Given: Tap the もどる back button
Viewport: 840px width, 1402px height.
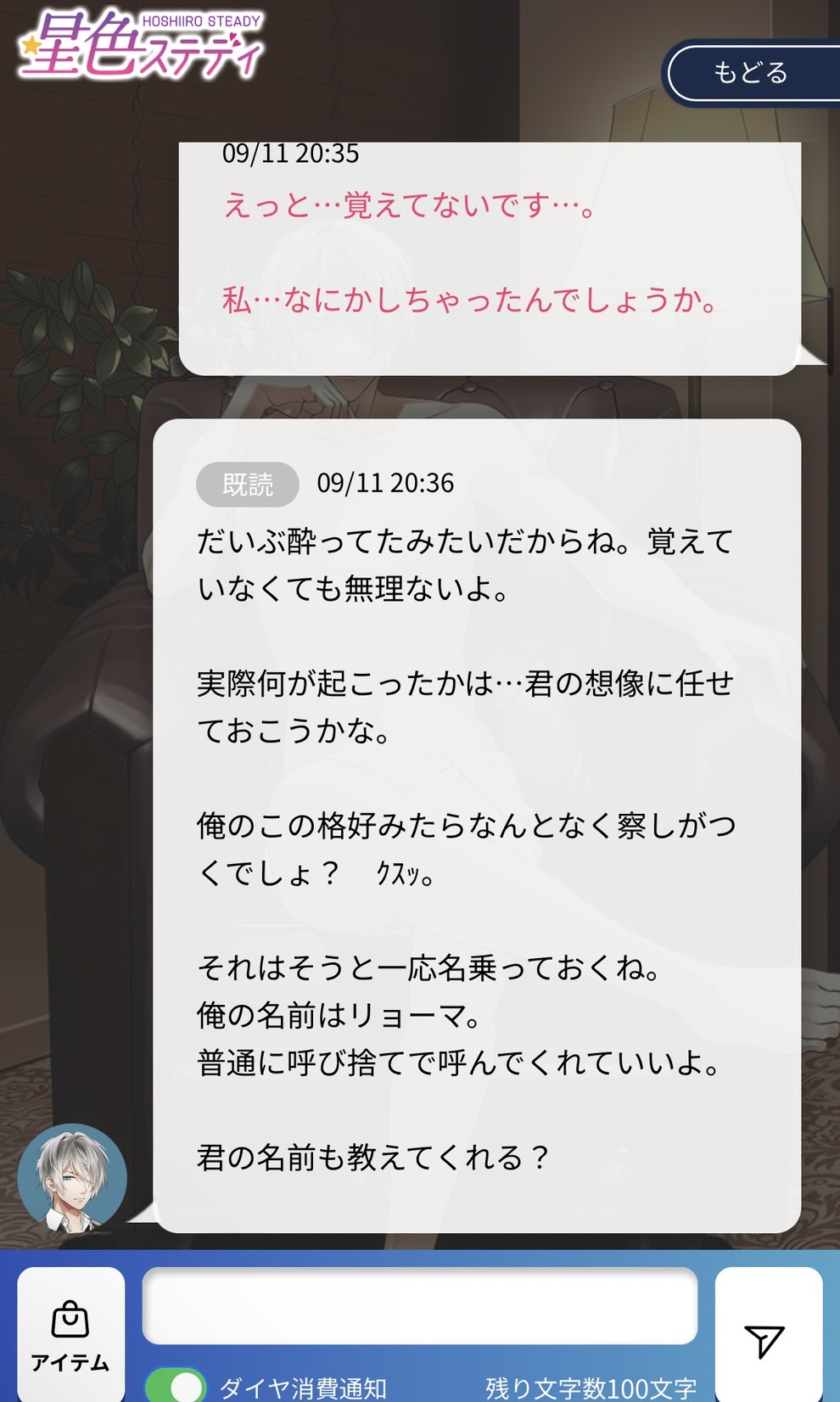Looking at the screenshot, I should 752,73.
